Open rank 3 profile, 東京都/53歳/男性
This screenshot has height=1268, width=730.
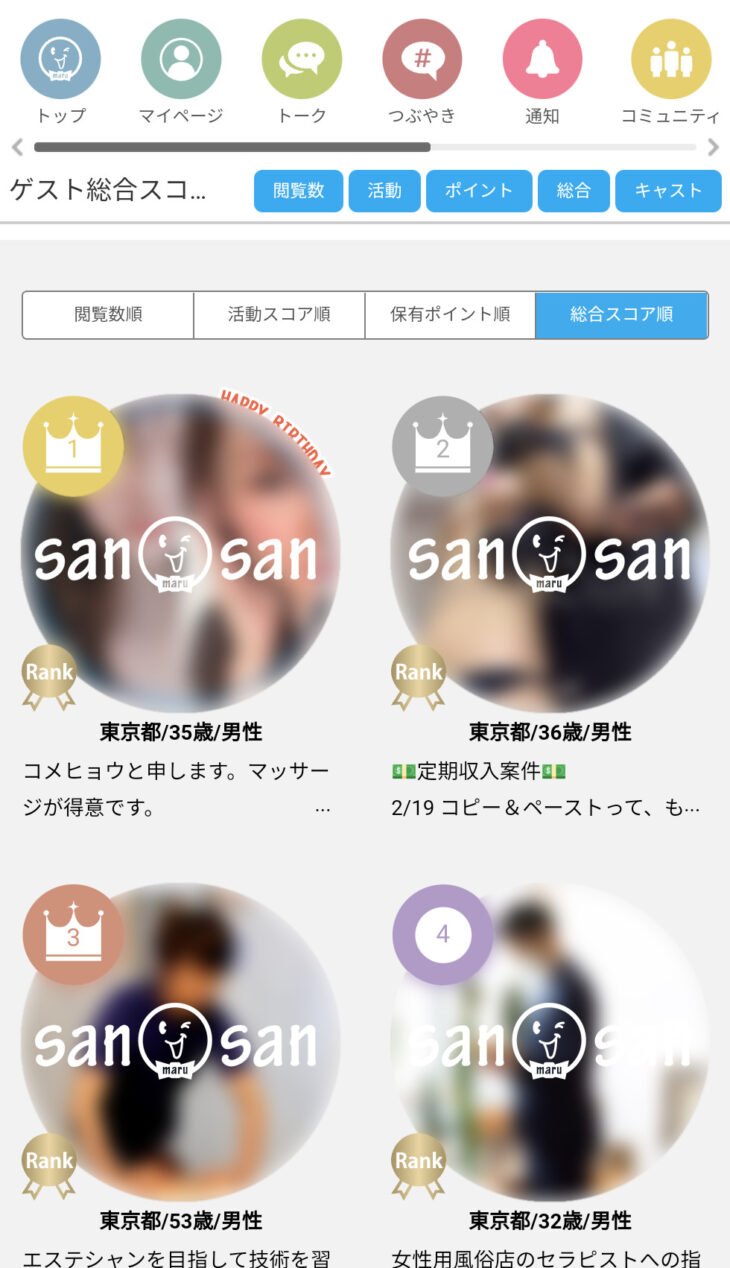tap(180, 1042)
